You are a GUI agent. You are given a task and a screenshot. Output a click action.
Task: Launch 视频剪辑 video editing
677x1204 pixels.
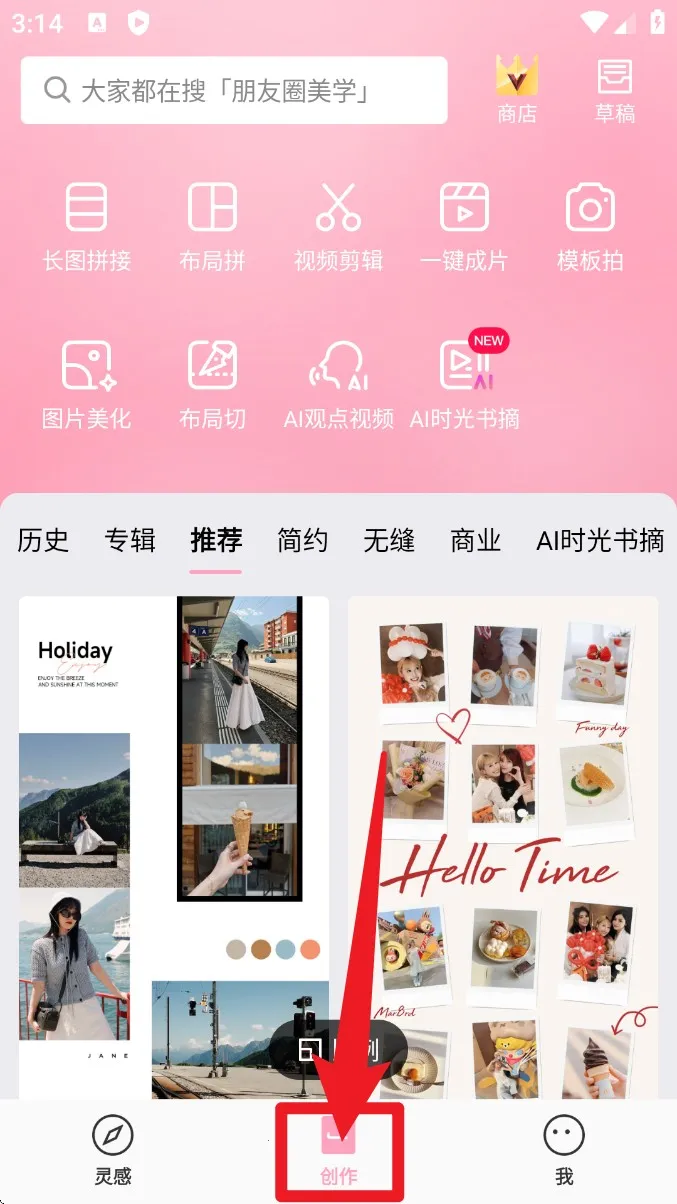pyautogui.click(x=338, y=226)
